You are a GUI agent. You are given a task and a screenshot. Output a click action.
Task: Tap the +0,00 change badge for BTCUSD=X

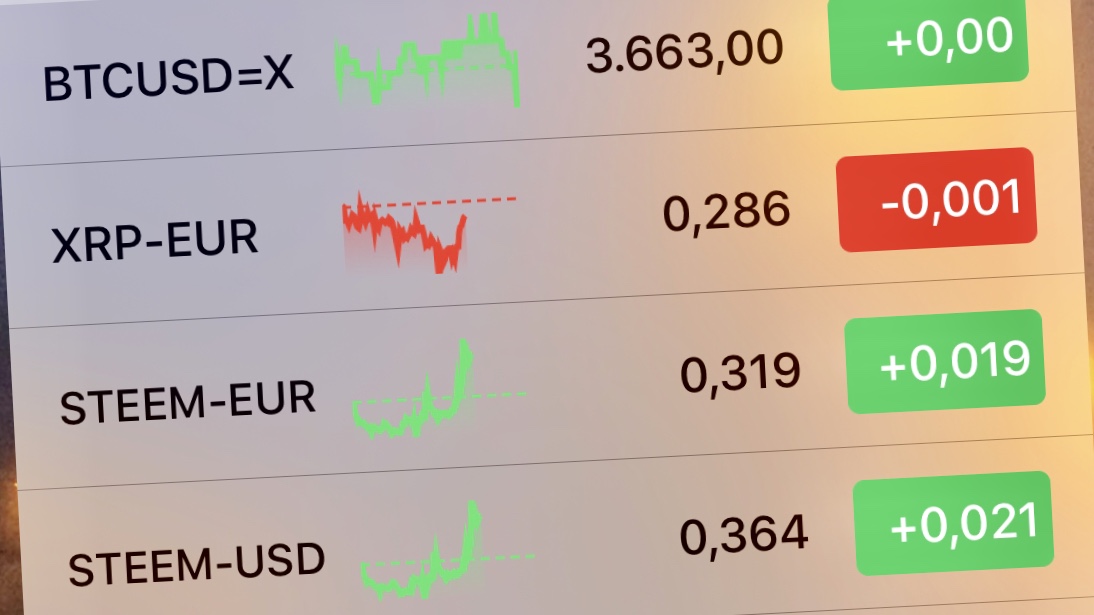pyautogui.click(x=929, y=41)
